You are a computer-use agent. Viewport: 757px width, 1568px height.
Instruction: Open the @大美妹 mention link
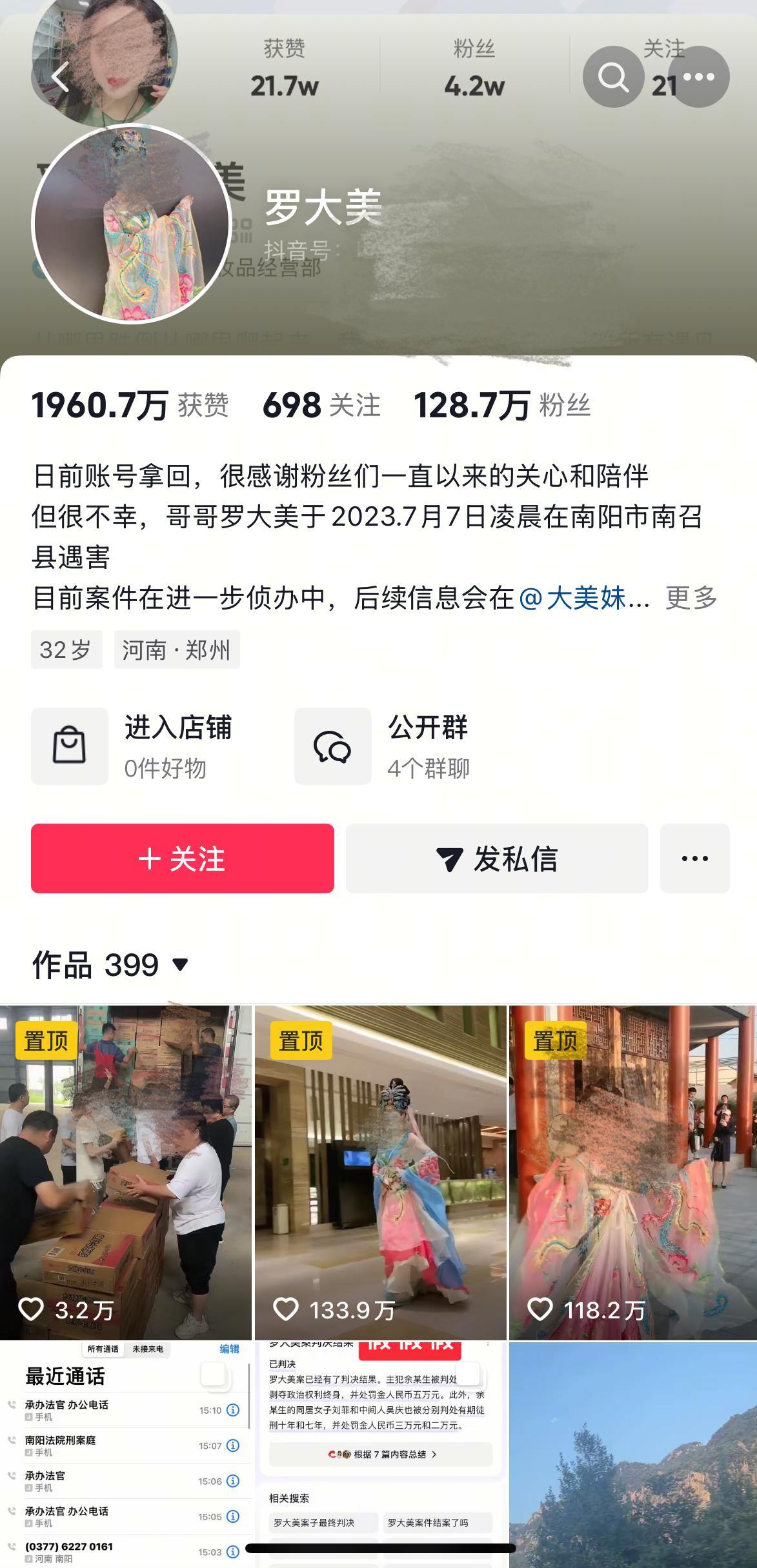coord(583,598)
